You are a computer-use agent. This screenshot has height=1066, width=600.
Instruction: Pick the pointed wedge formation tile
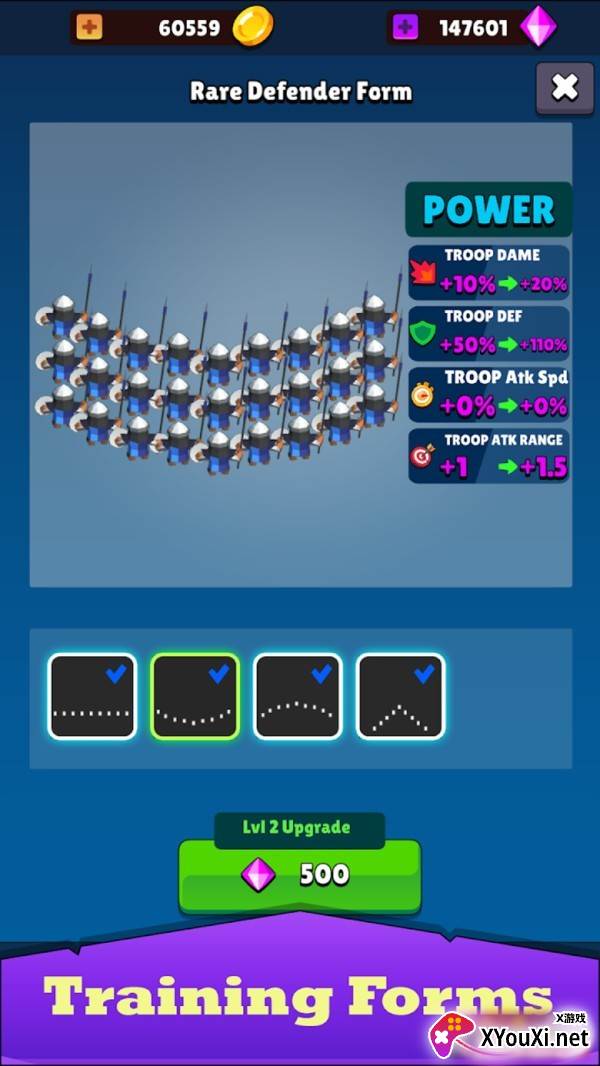pos(401,696)
